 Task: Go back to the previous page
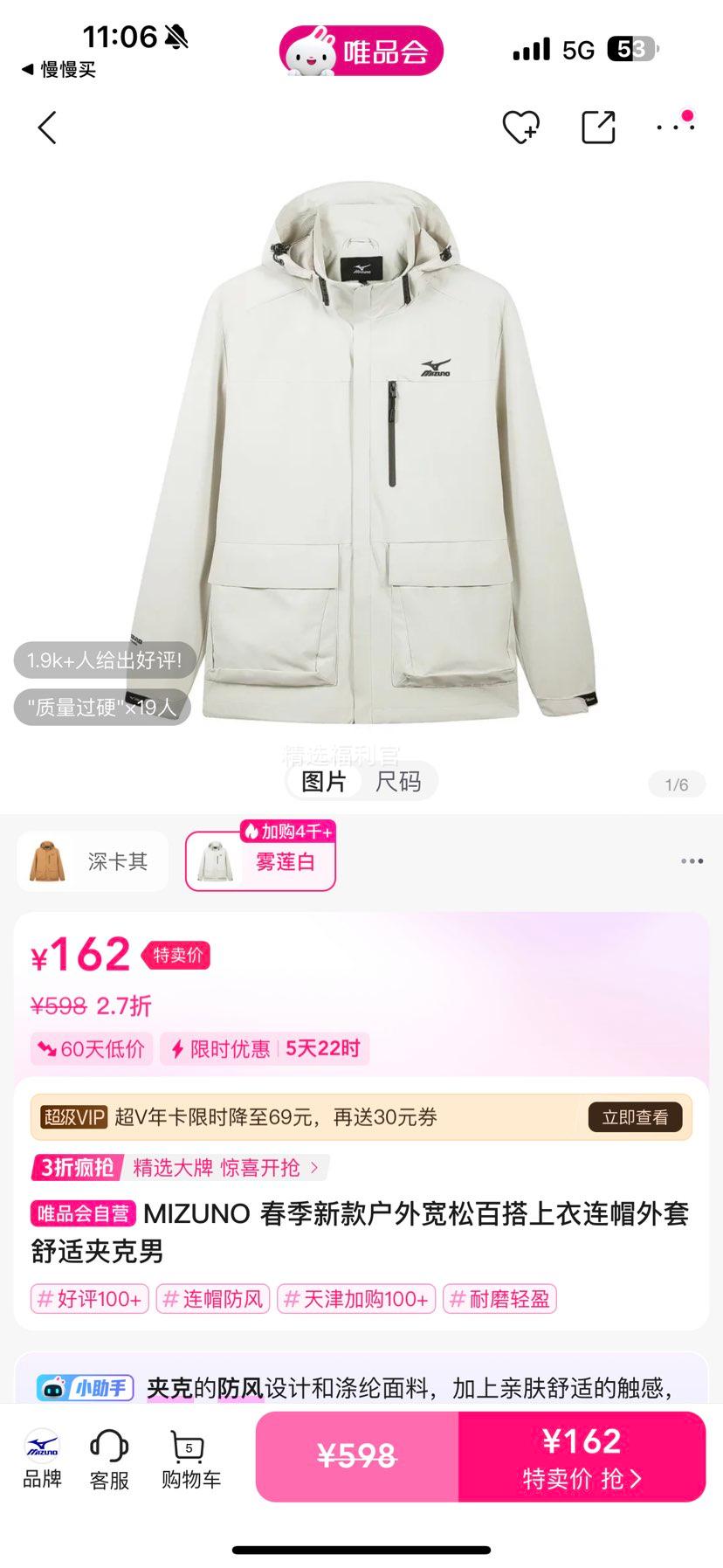pos(47,128)
